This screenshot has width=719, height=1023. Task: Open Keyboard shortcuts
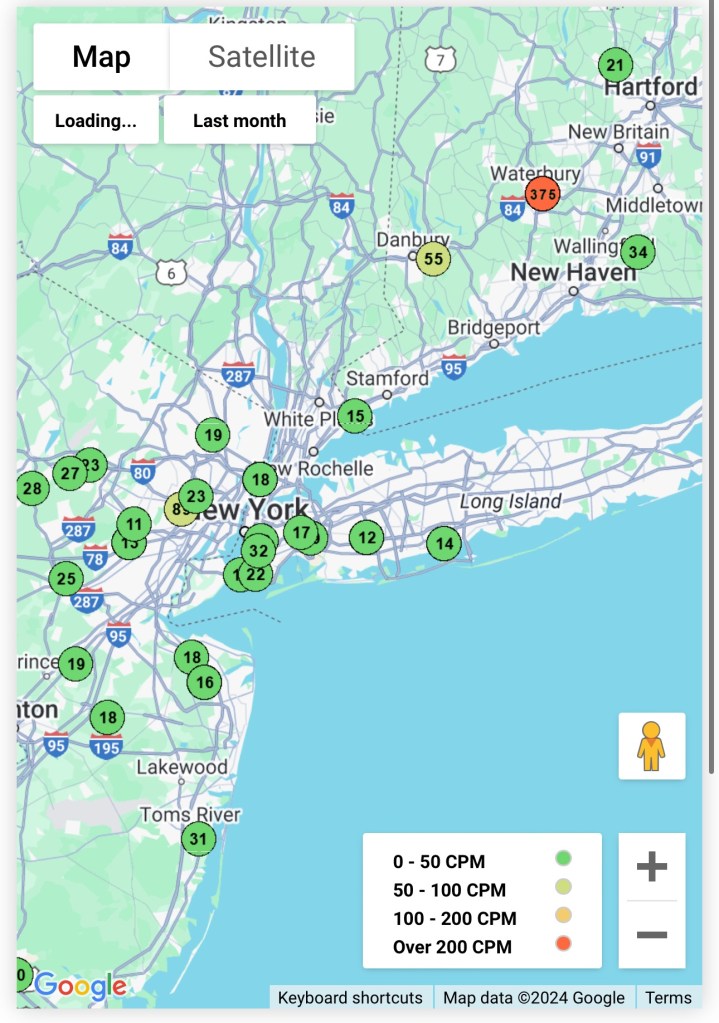tap(350, 997)
